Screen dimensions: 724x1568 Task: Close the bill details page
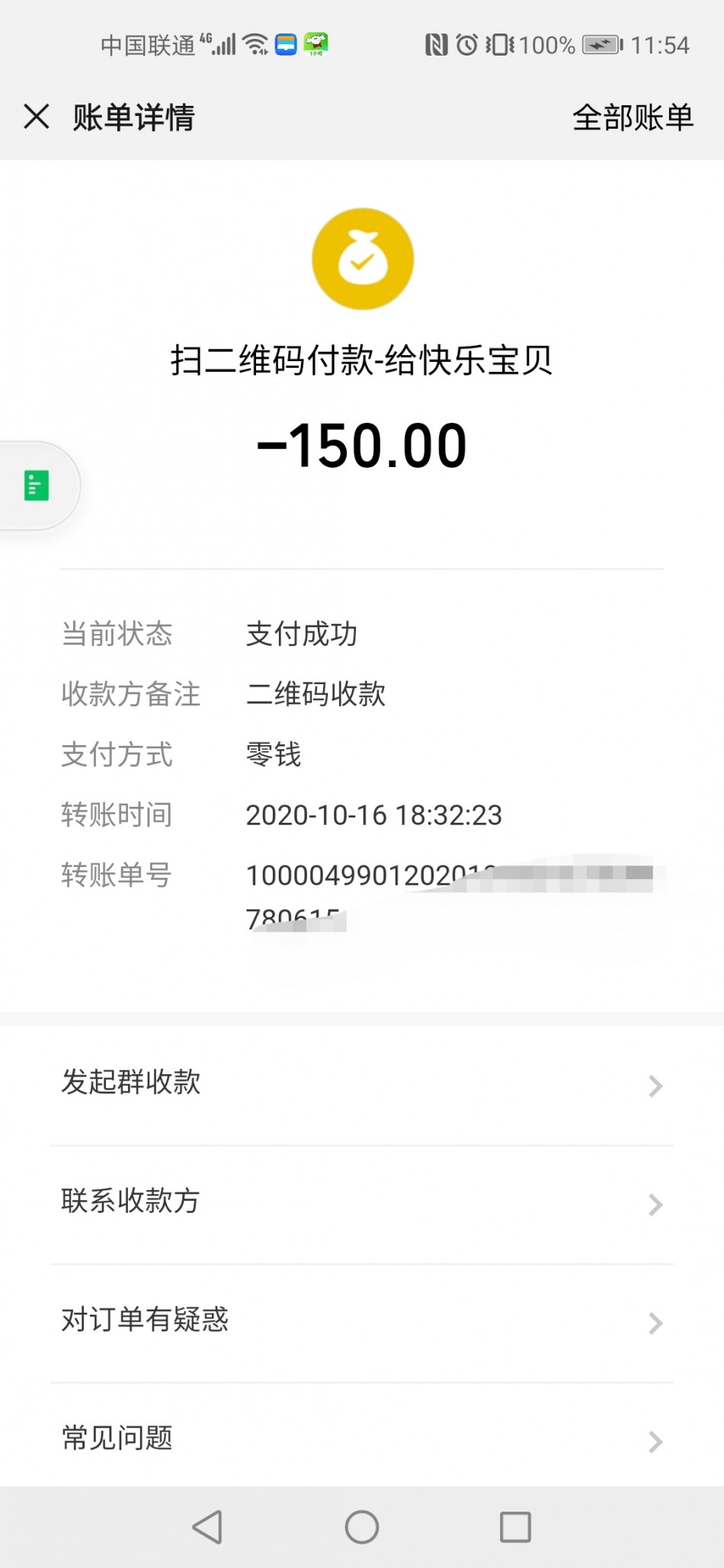[37, 117]
